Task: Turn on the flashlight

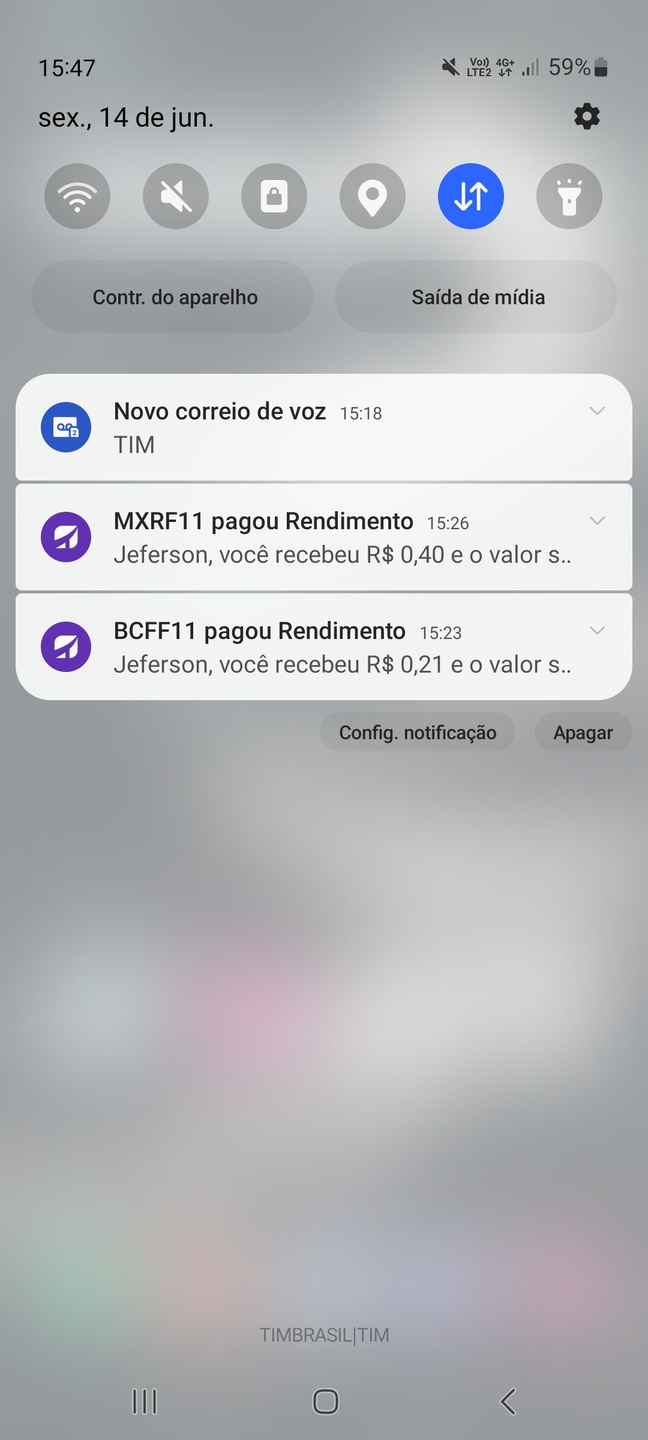Action: pos(569,197)
